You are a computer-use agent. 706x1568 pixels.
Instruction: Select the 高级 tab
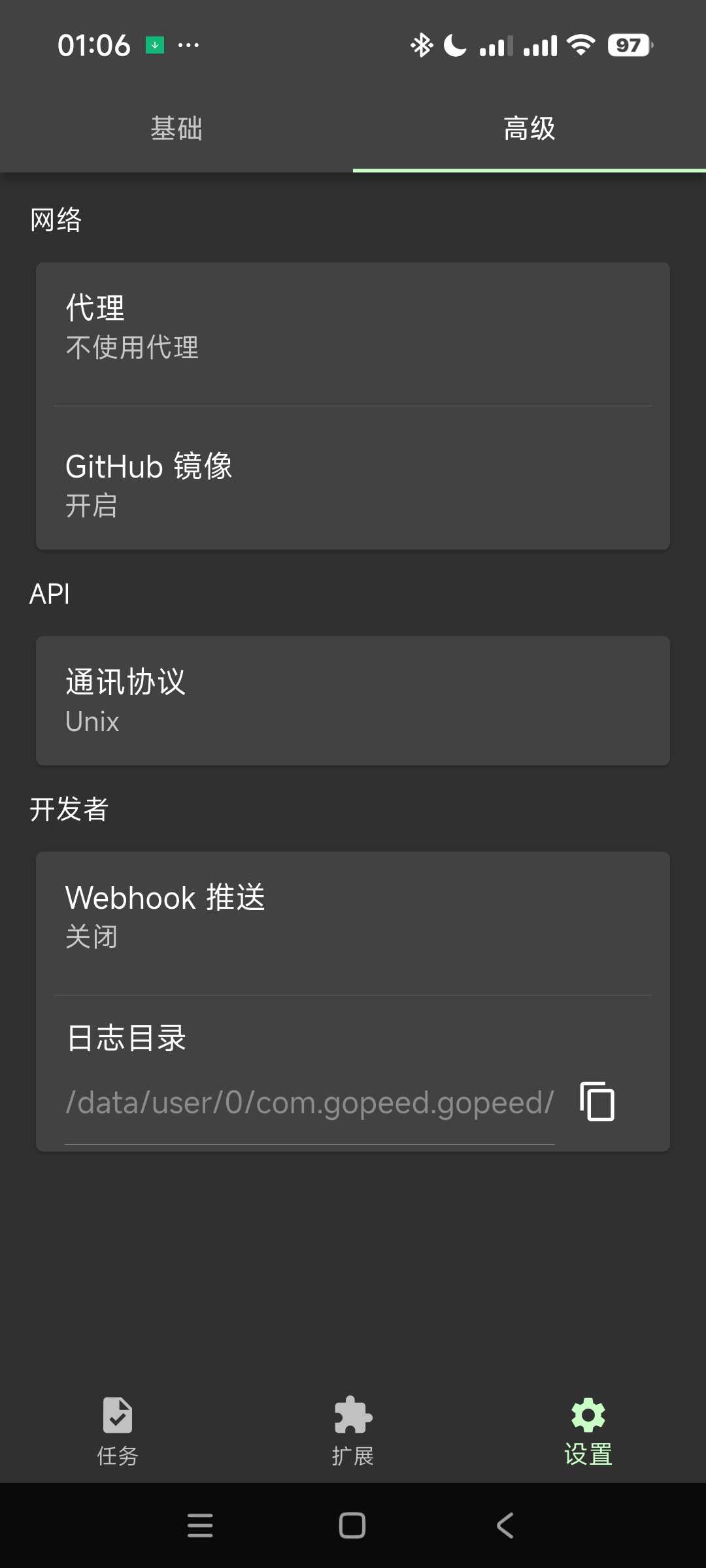click(529, 128)
